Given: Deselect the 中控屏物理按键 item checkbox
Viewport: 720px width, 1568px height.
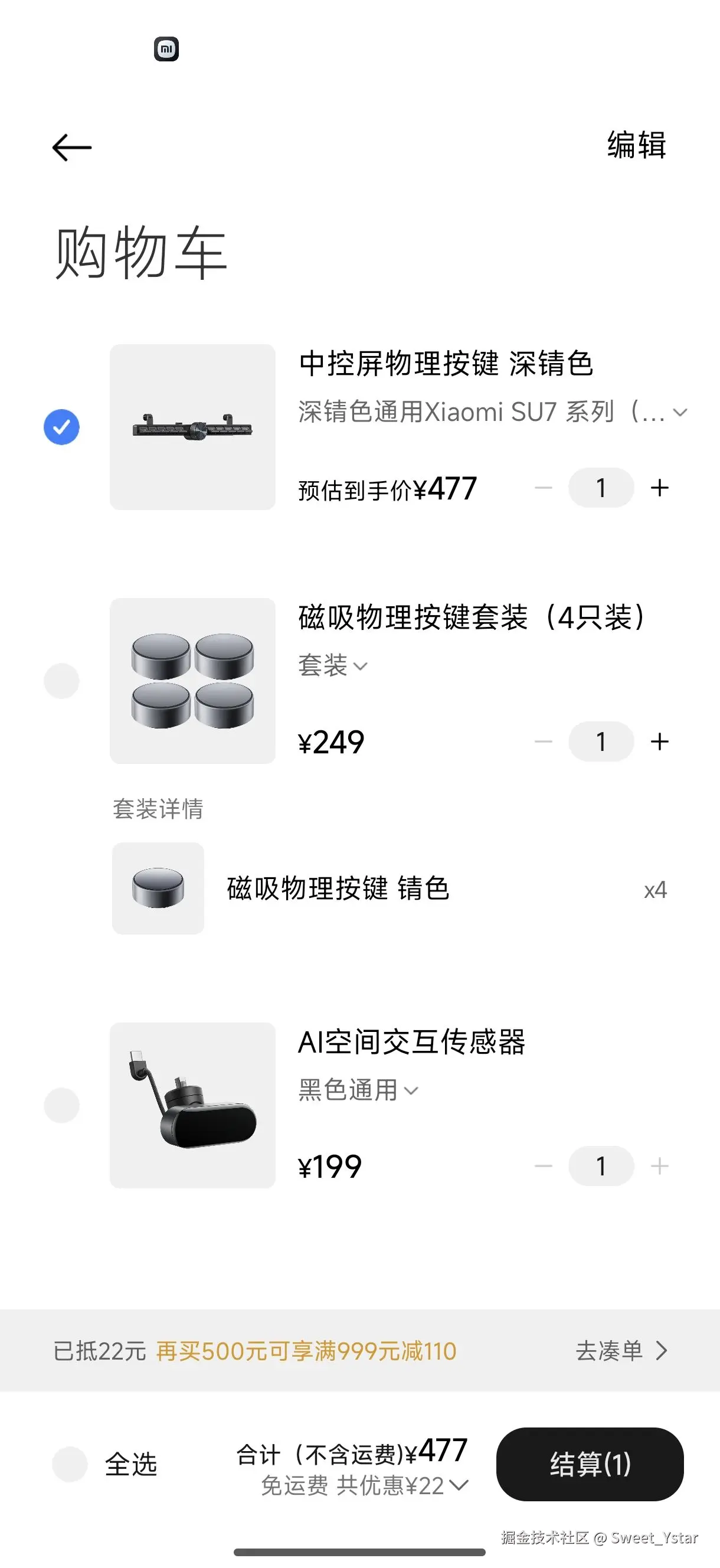Looking at the screenshot, I should coord(61,427).
